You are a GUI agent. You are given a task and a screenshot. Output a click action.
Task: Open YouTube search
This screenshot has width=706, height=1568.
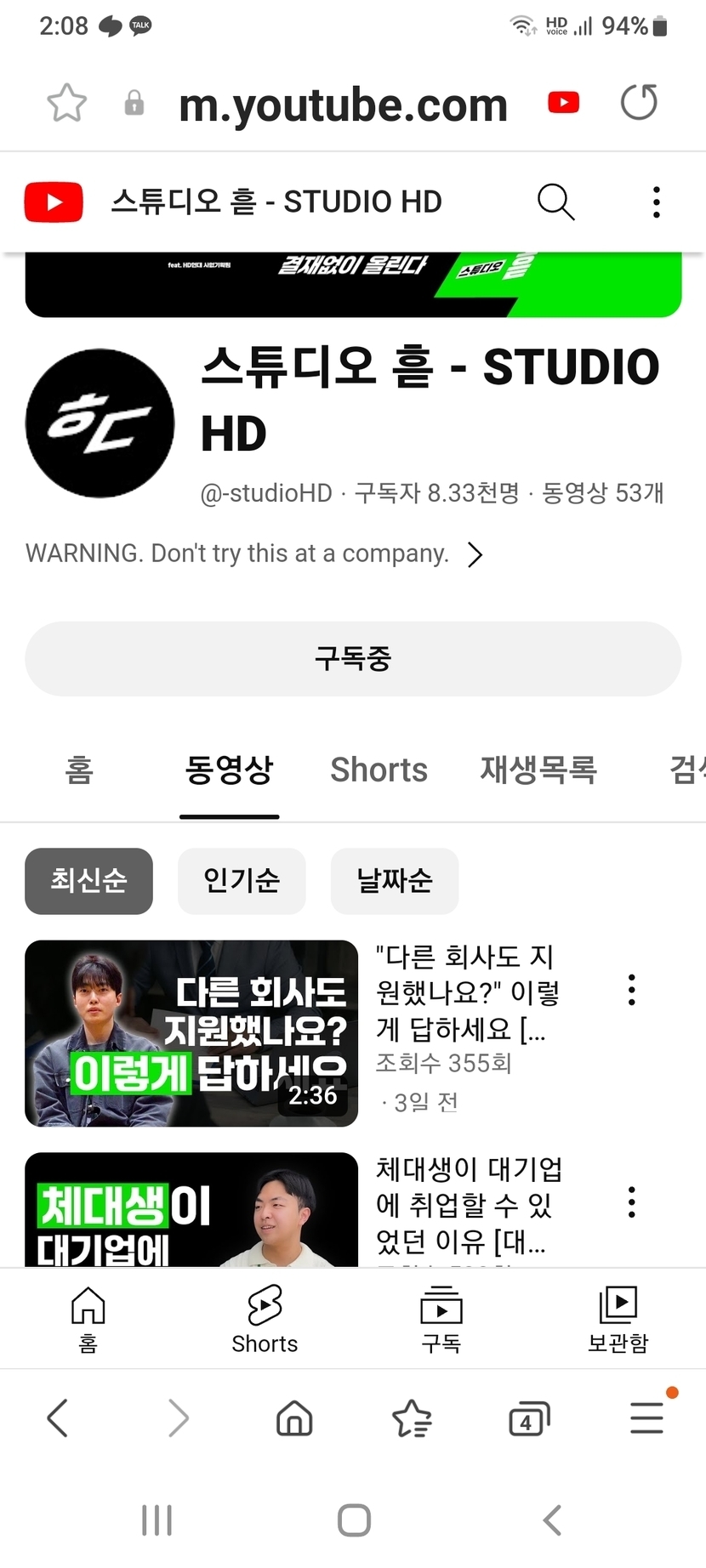click(555, 202)
